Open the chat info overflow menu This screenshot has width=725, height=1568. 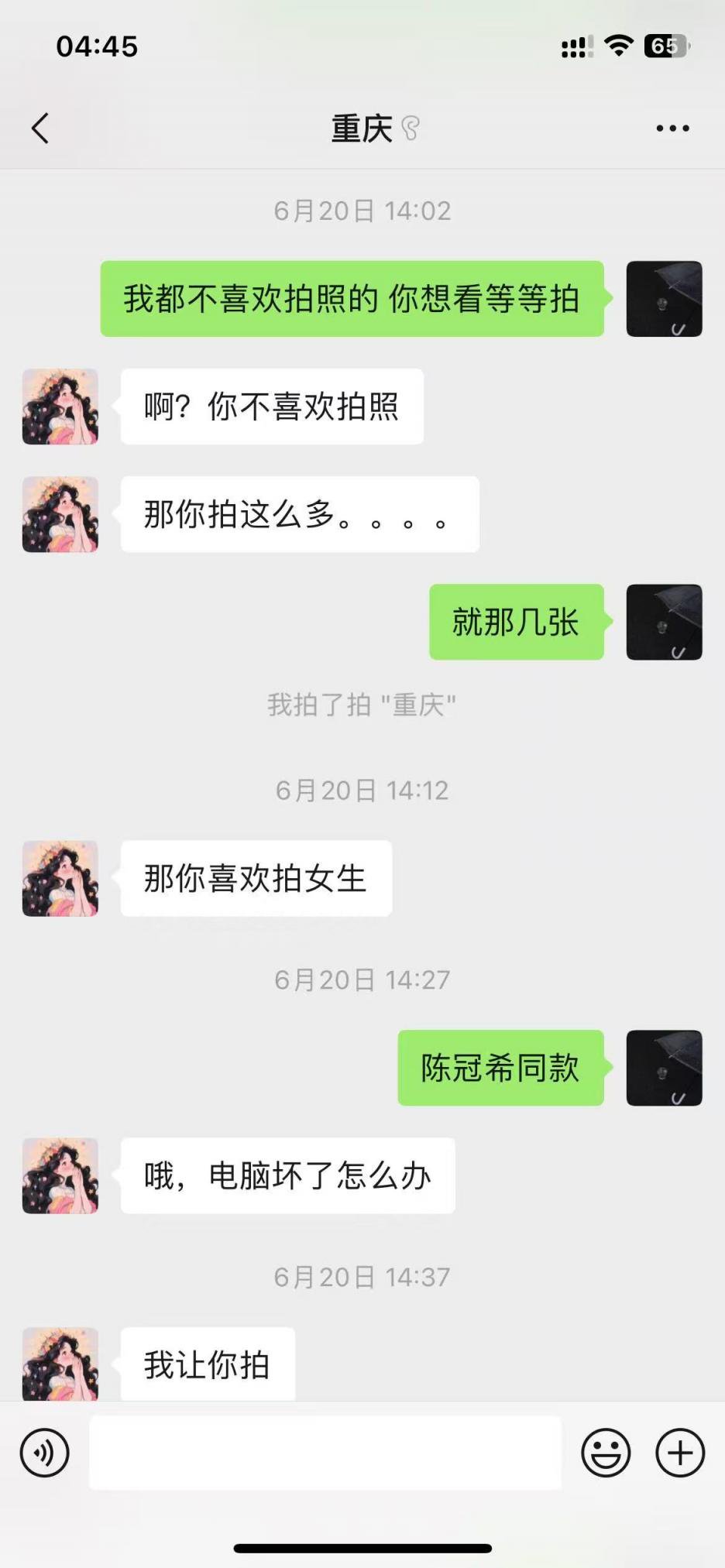672,129
